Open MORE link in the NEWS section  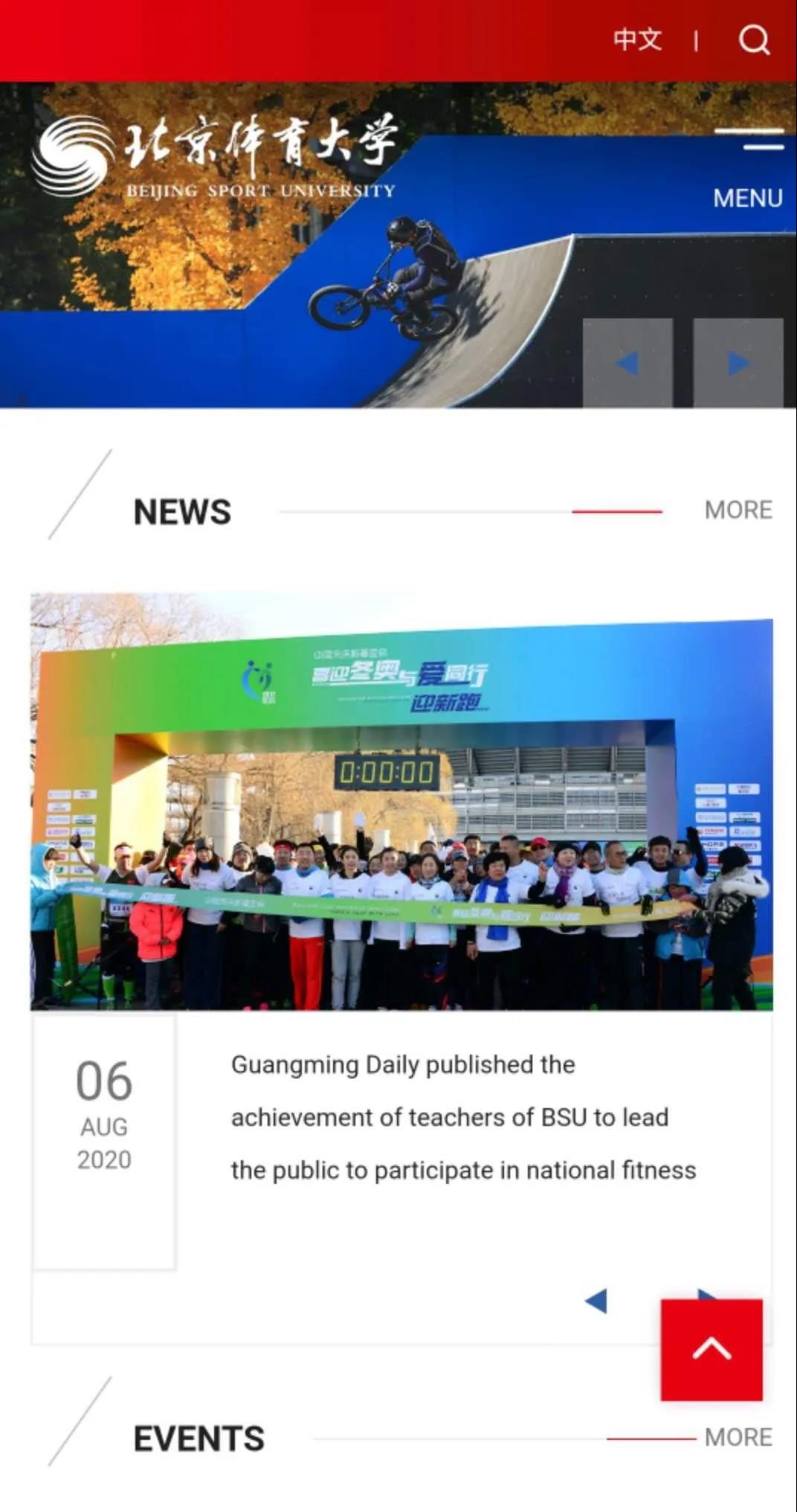point(738,510)
